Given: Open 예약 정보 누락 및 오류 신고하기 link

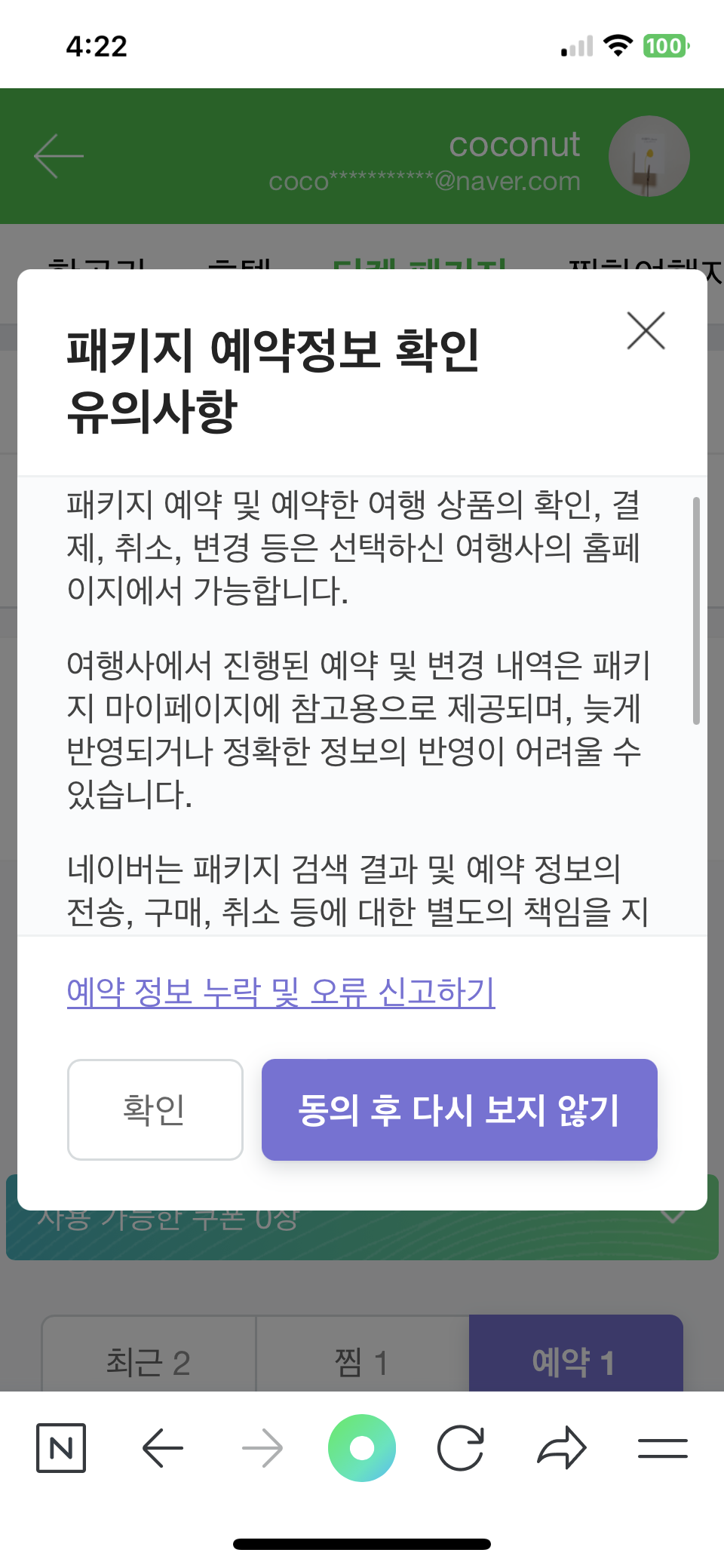Looking at the screenshot, I should [281, 992].
